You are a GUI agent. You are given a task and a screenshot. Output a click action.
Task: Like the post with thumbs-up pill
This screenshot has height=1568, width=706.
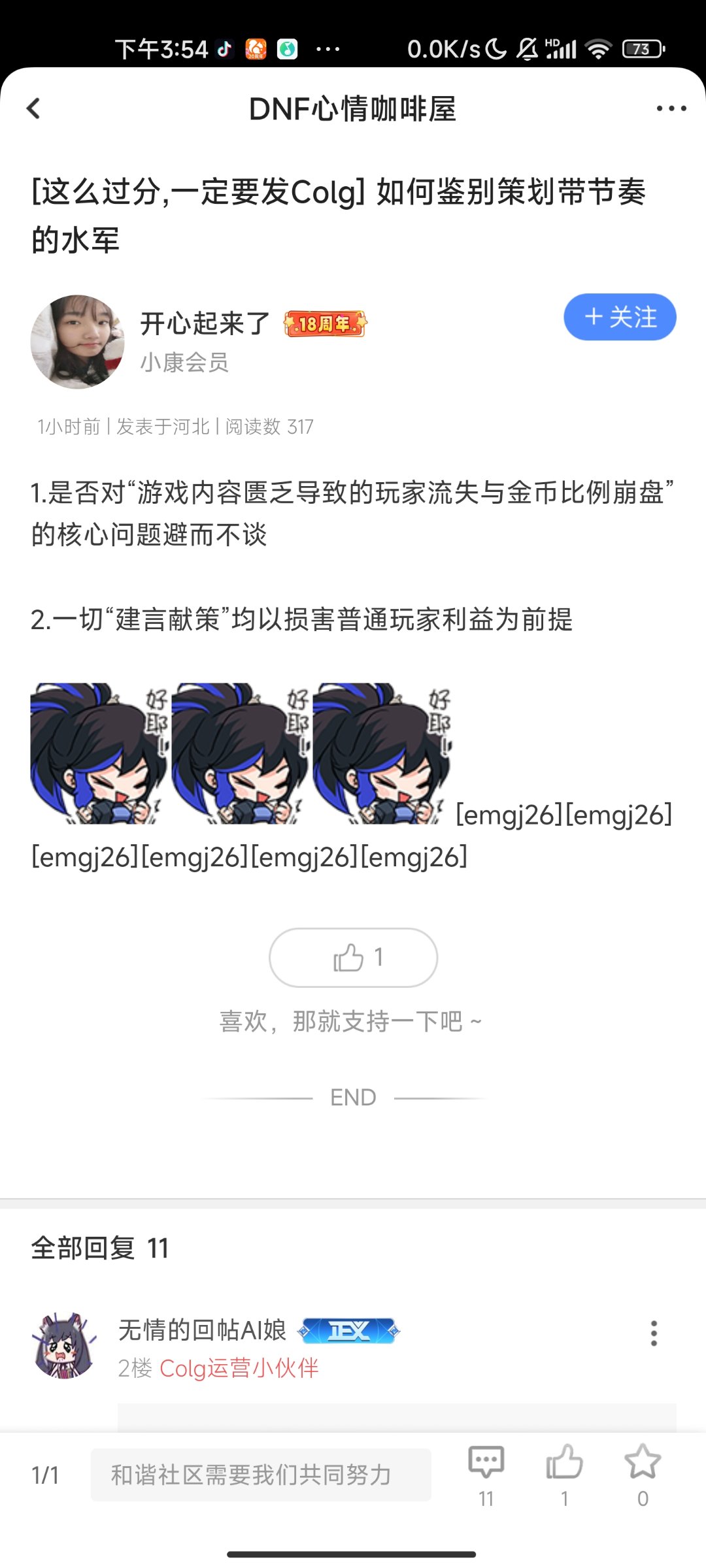click(353, 958)
